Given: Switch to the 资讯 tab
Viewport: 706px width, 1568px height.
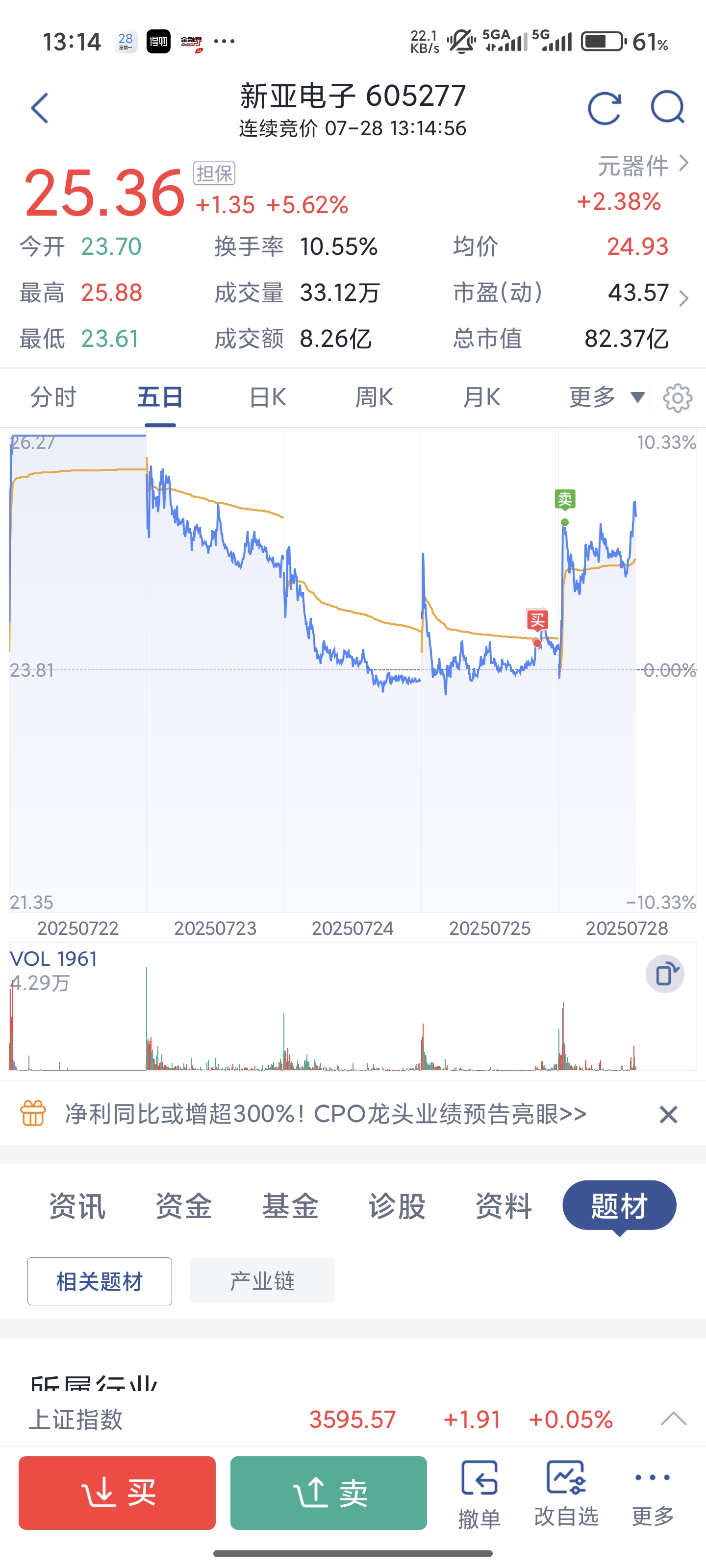Looking at the screenshot, I should point(77,1206).
